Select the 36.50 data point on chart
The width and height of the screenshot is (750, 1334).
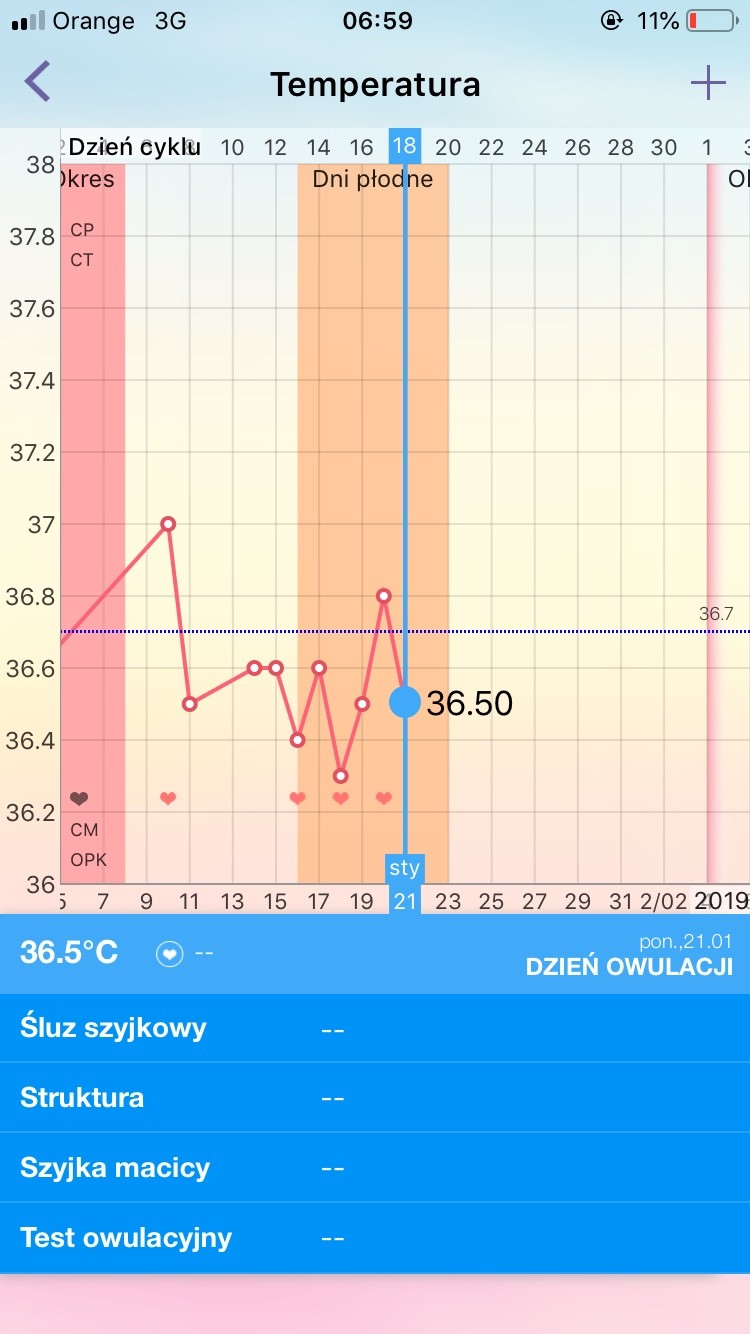[x=405, y=702]
